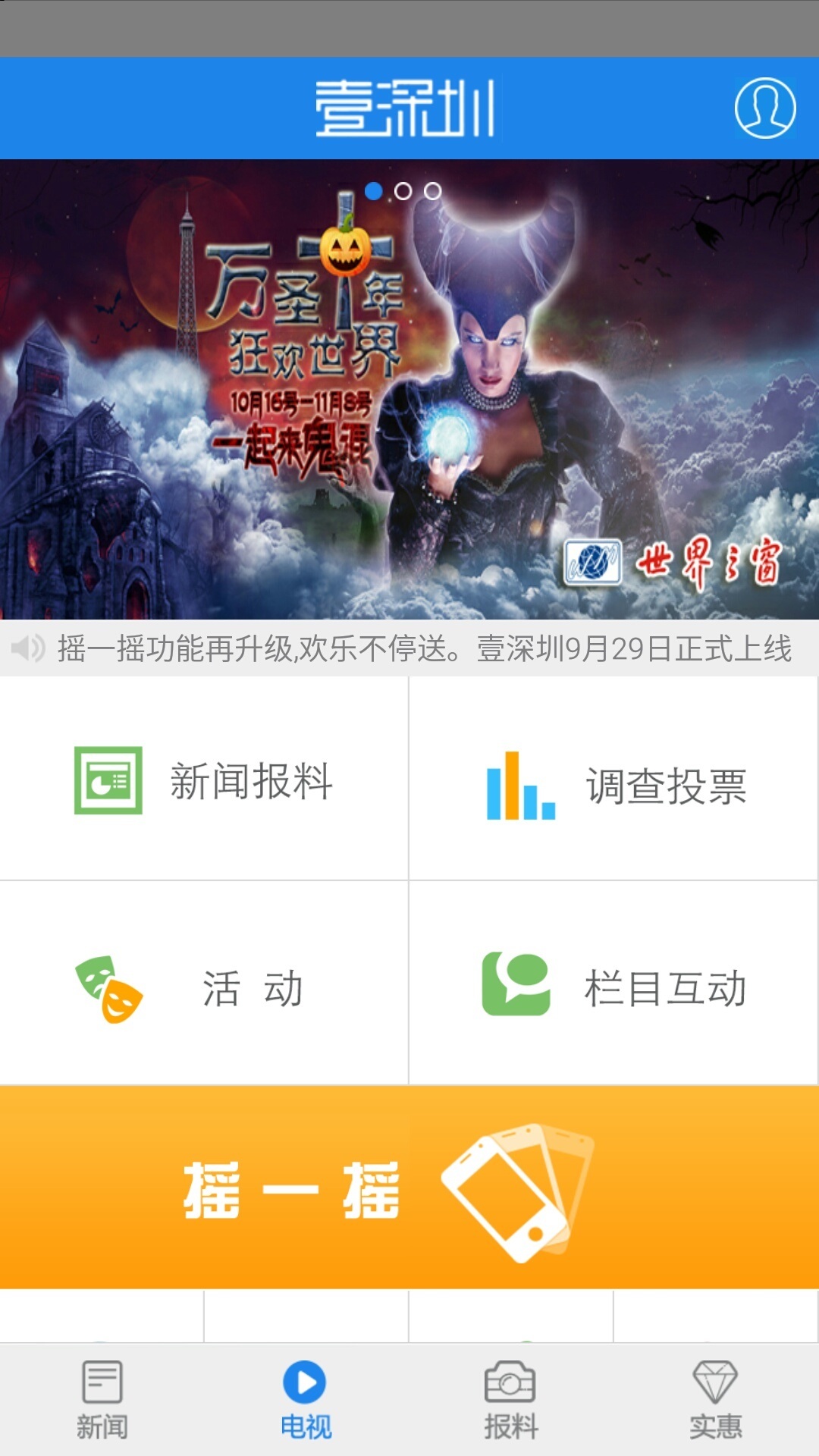Open the user profile icon
This screenshot has width=819, height=1456.
[x=764, y=108]
